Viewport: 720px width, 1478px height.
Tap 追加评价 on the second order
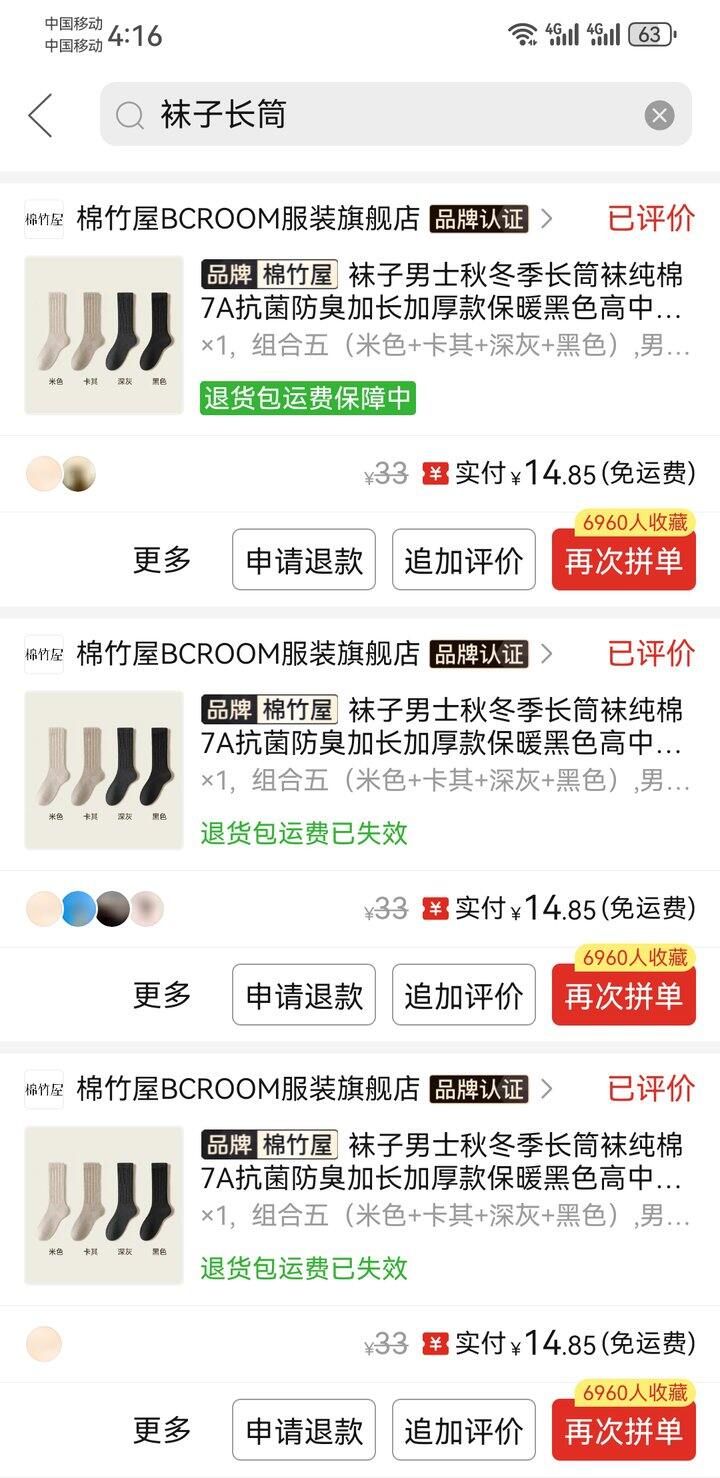[463, 995]
